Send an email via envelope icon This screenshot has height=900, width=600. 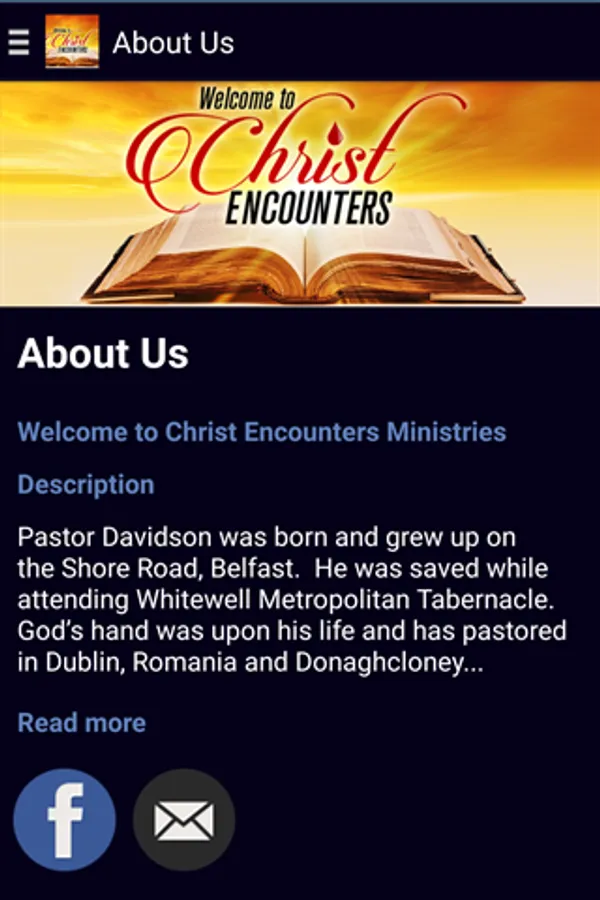(x=184, y=820)
